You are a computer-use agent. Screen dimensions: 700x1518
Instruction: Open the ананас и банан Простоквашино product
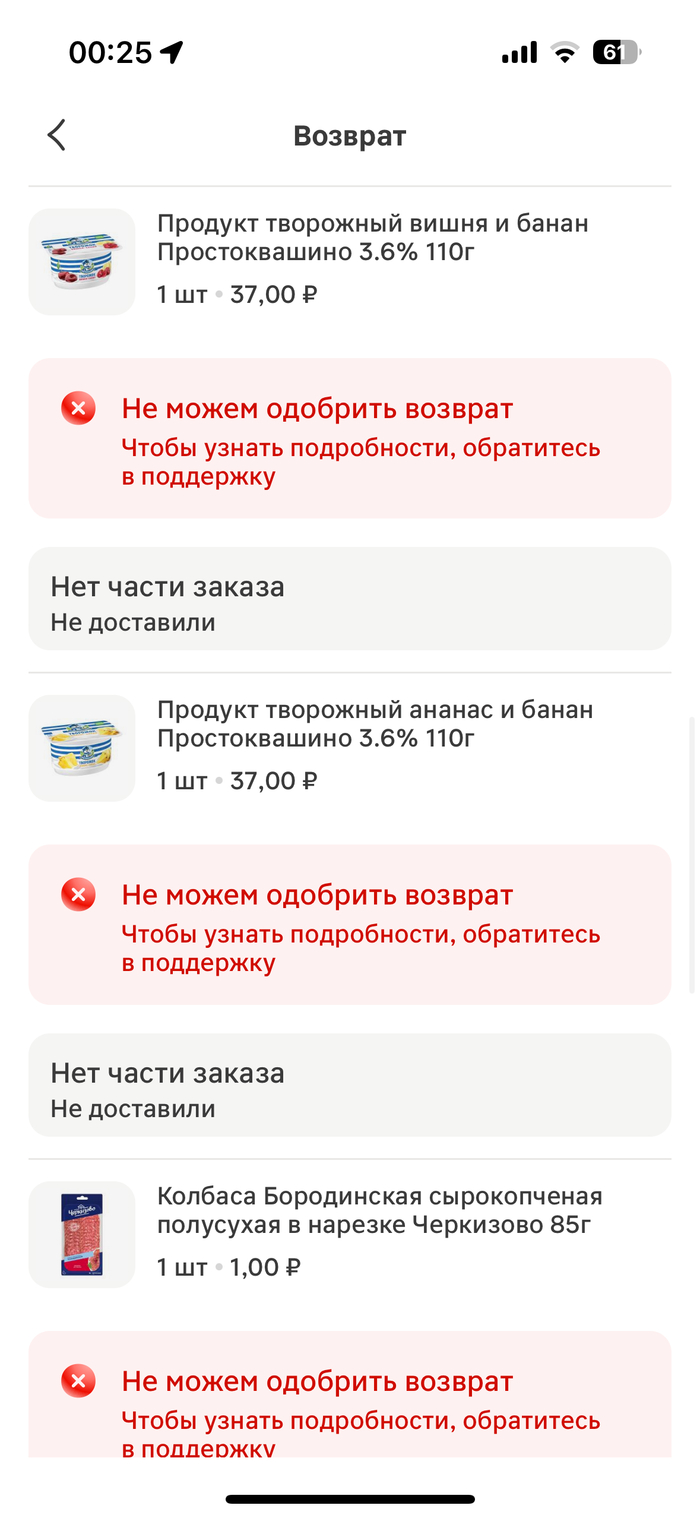coord(349,748)
